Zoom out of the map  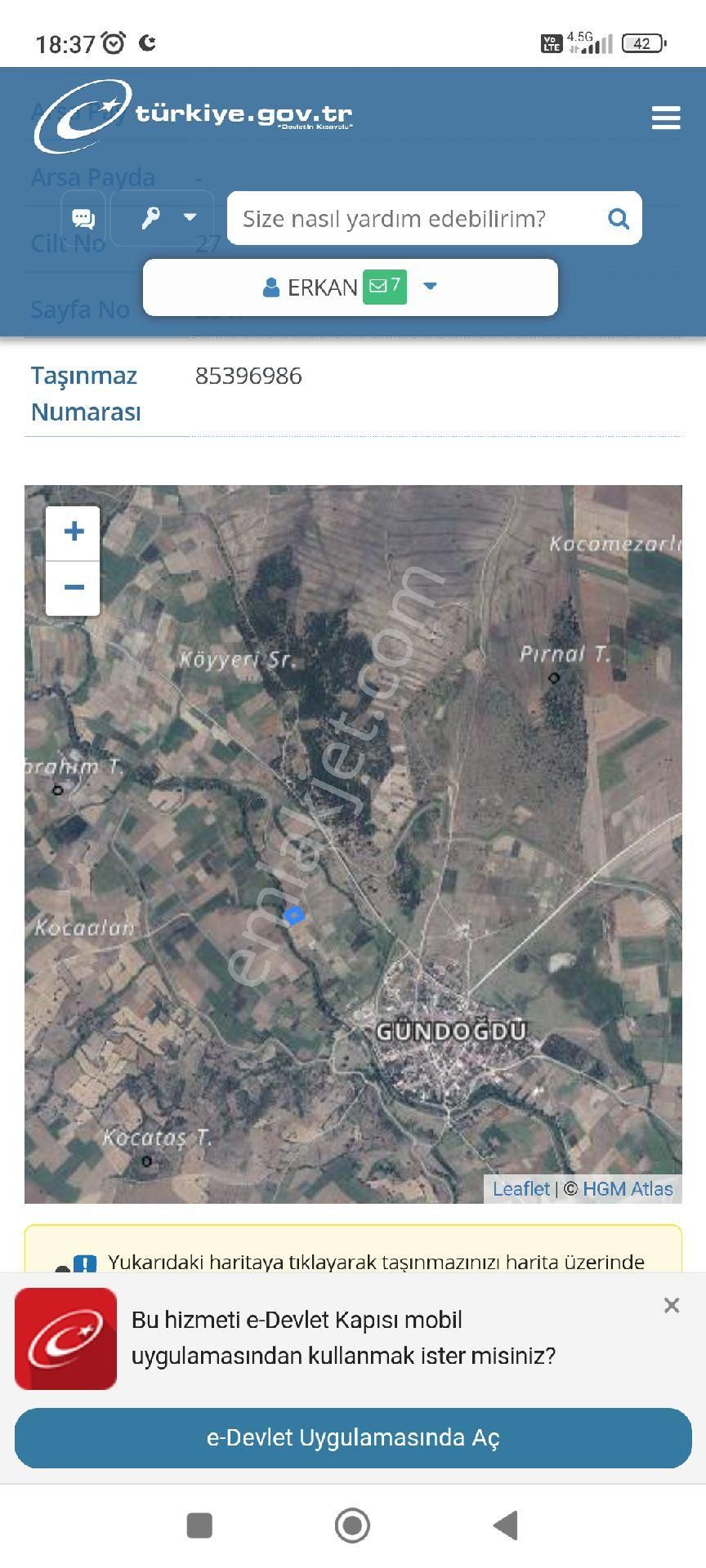pos(74,587)
